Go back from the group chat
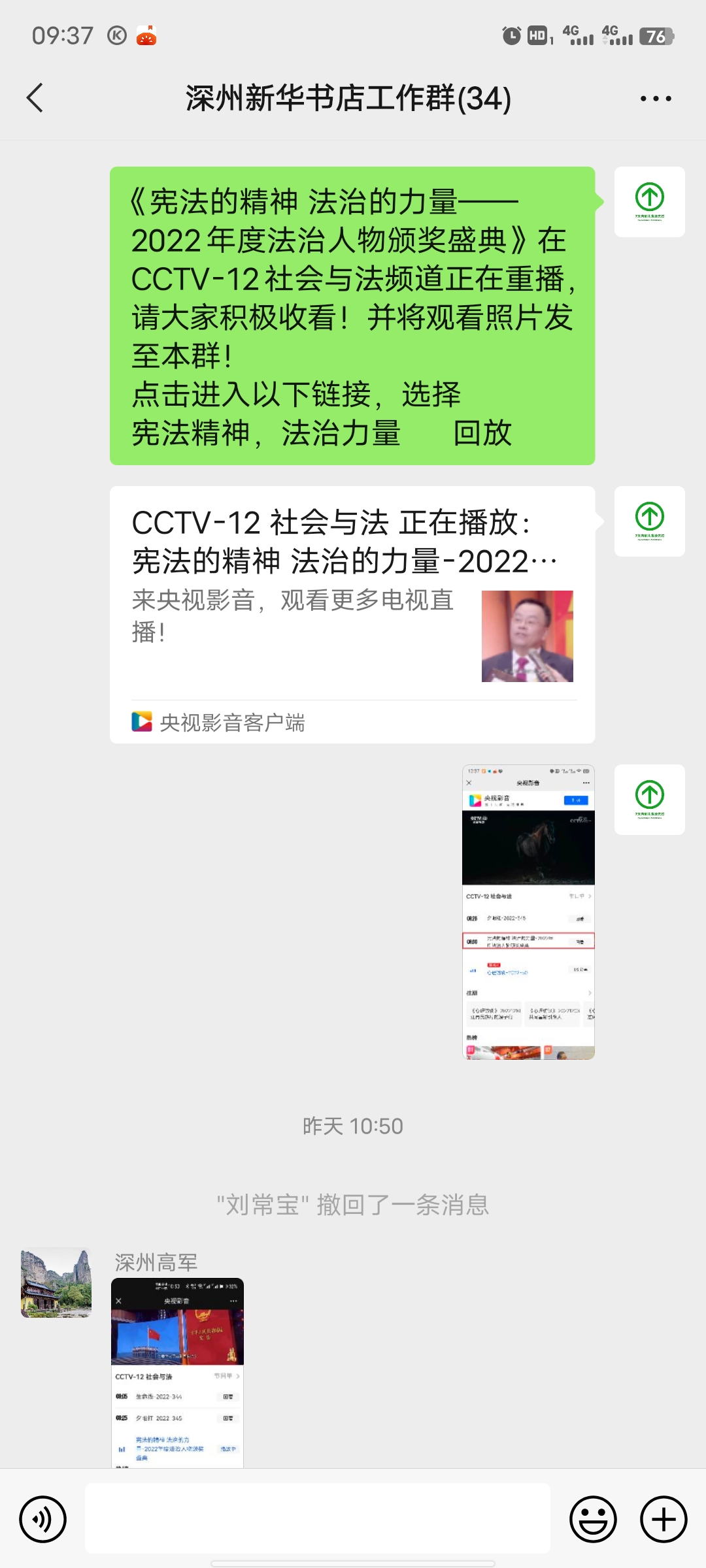 pos(35,98)
